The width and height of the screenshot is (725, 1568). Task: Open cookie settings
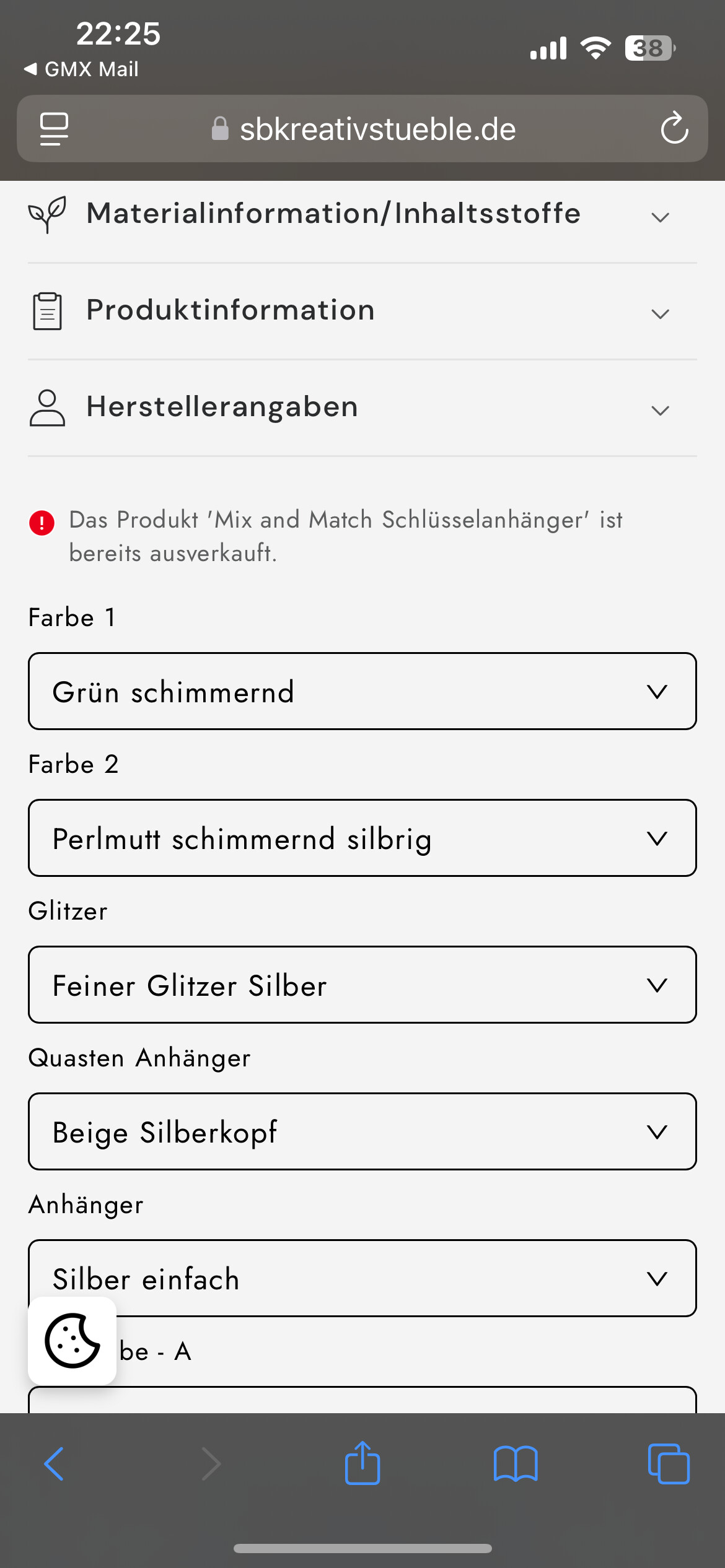point(72,1341)
